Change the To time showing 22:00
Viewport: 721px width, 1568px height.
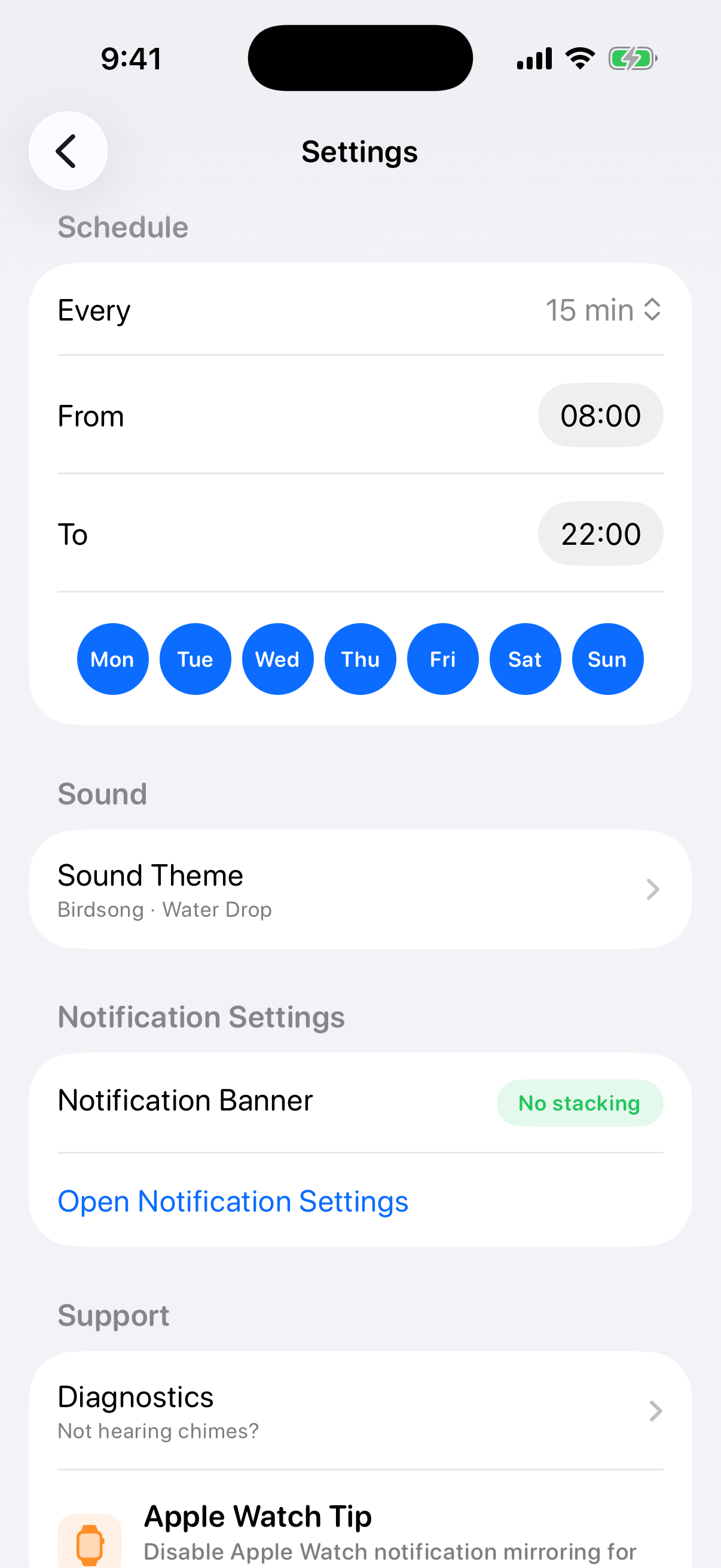600,533
